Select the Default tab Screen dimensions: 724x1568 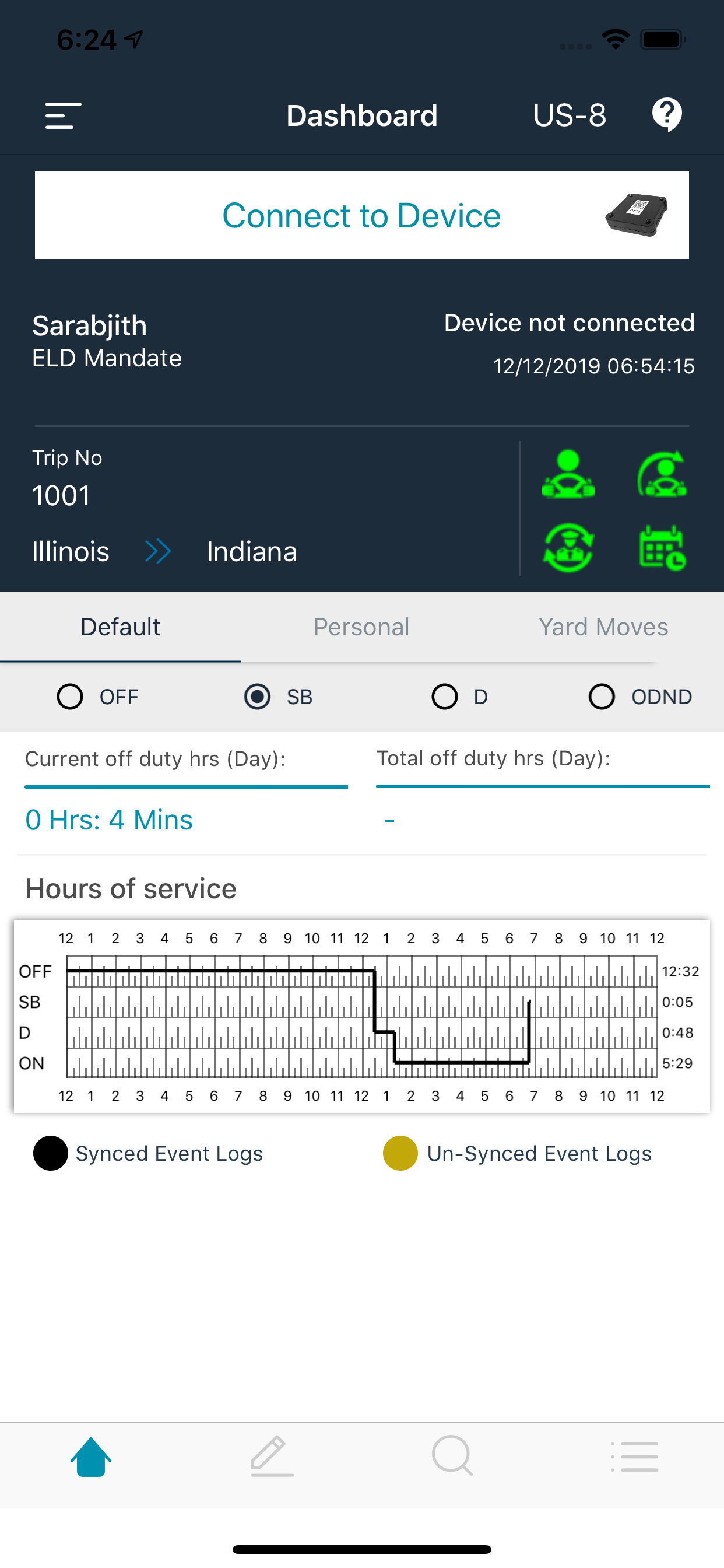pyautogui.click(x=121, y=627)
